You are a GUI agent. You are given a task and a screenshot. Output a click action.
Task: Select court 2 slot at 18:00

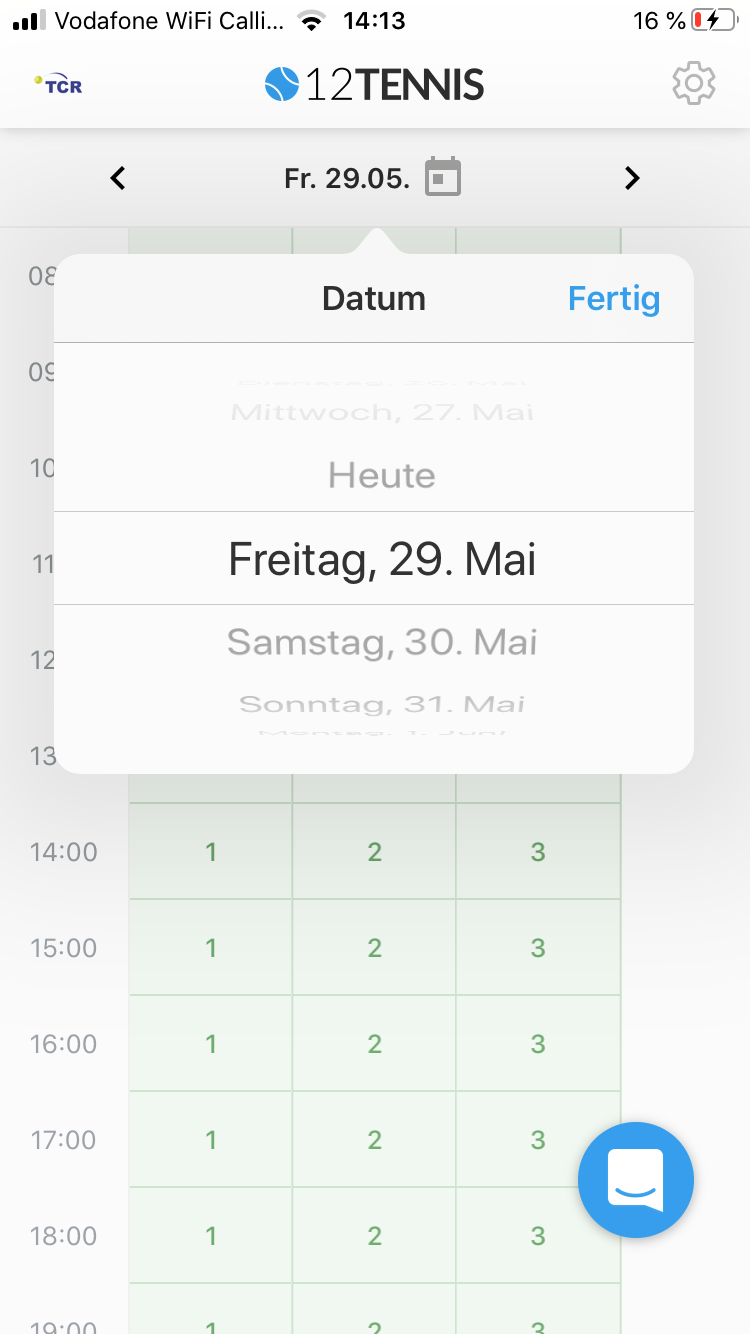pos(374,1236)
